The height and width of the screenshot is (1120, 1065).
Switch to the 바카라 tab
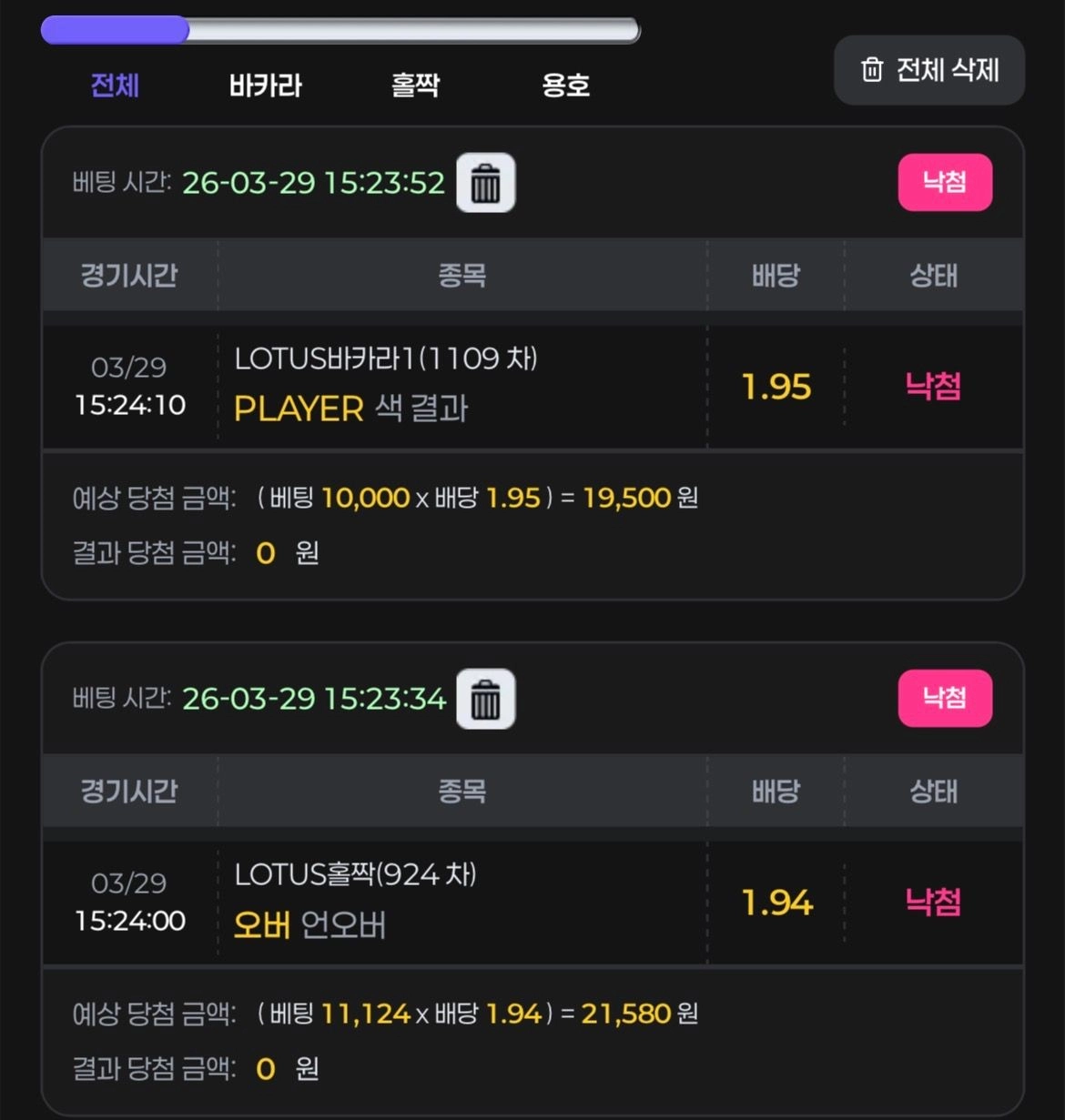(265, 86)
